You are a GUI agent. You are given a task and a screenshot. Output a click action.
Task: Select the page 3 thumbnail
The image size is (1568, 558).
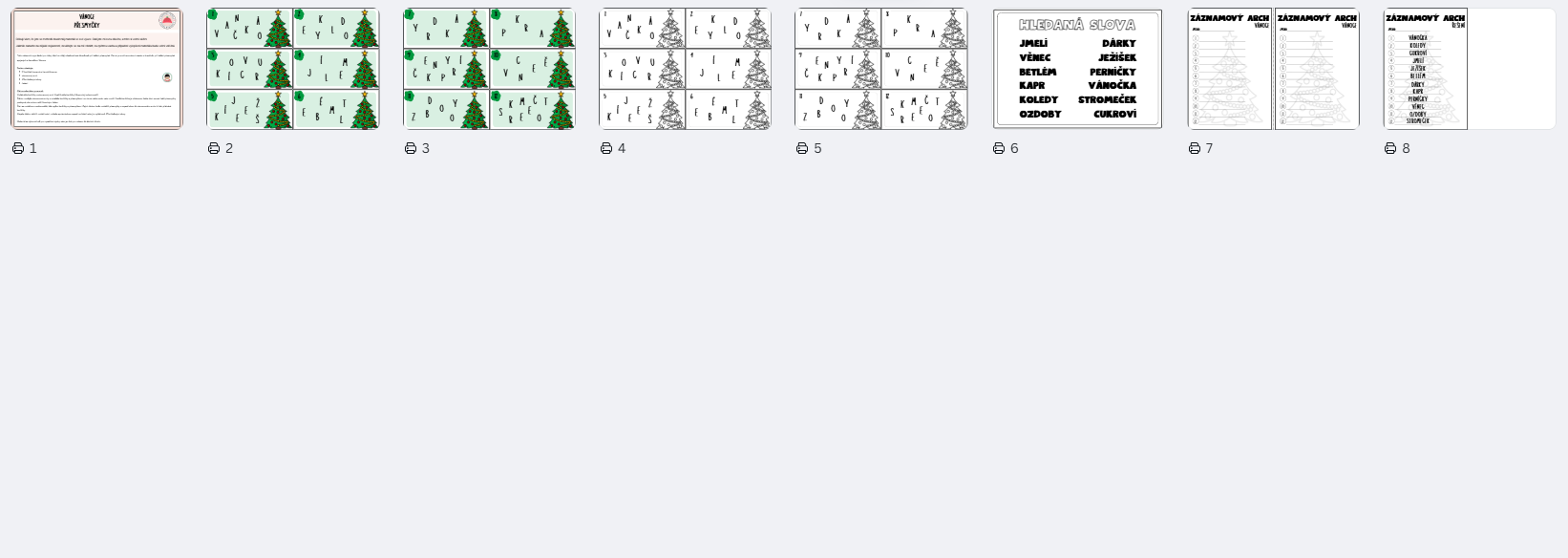(489, 69)
